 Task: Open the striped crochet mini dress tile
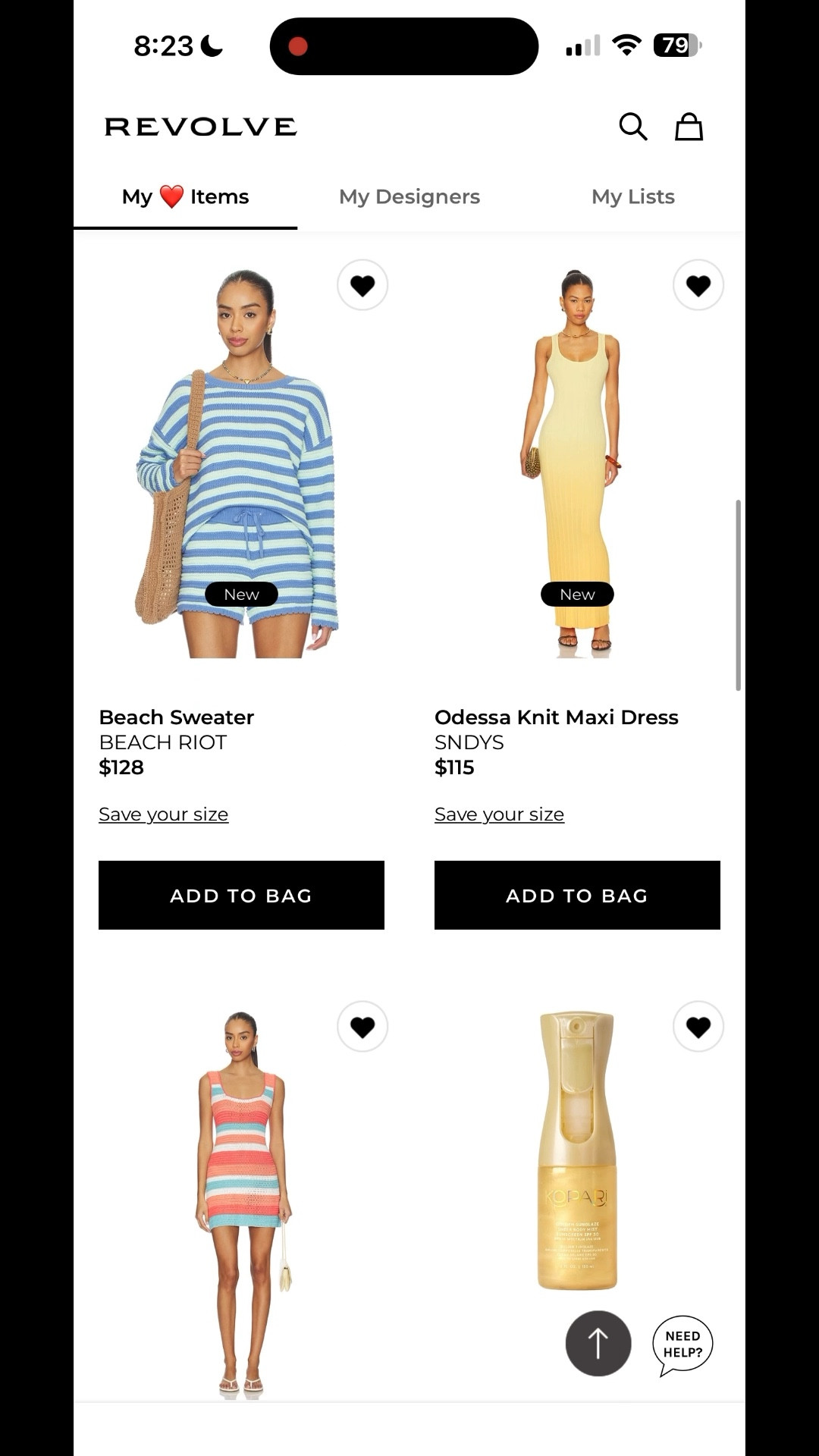coord(241,1206)
